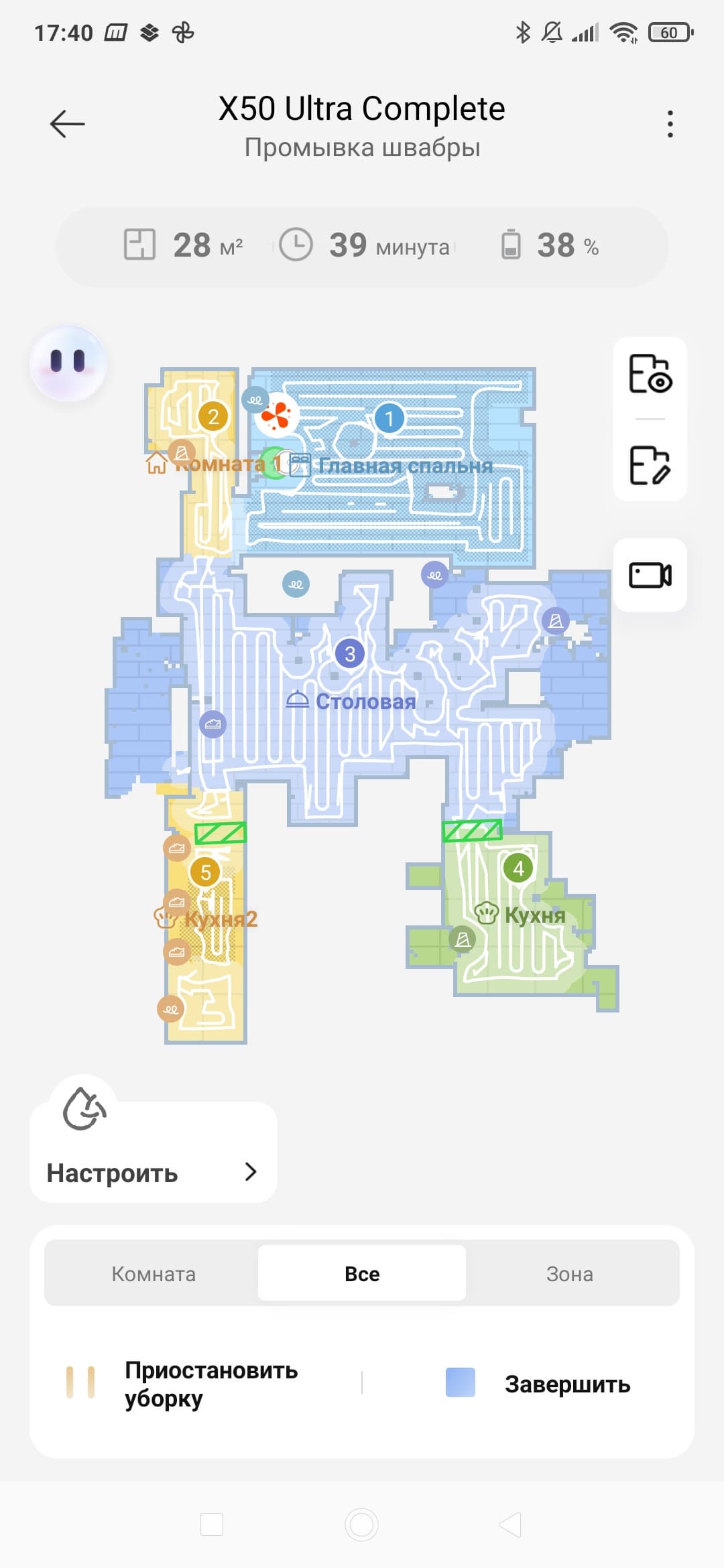Open the live camera view
The image size is (724, 1568).
pos(650,575)
